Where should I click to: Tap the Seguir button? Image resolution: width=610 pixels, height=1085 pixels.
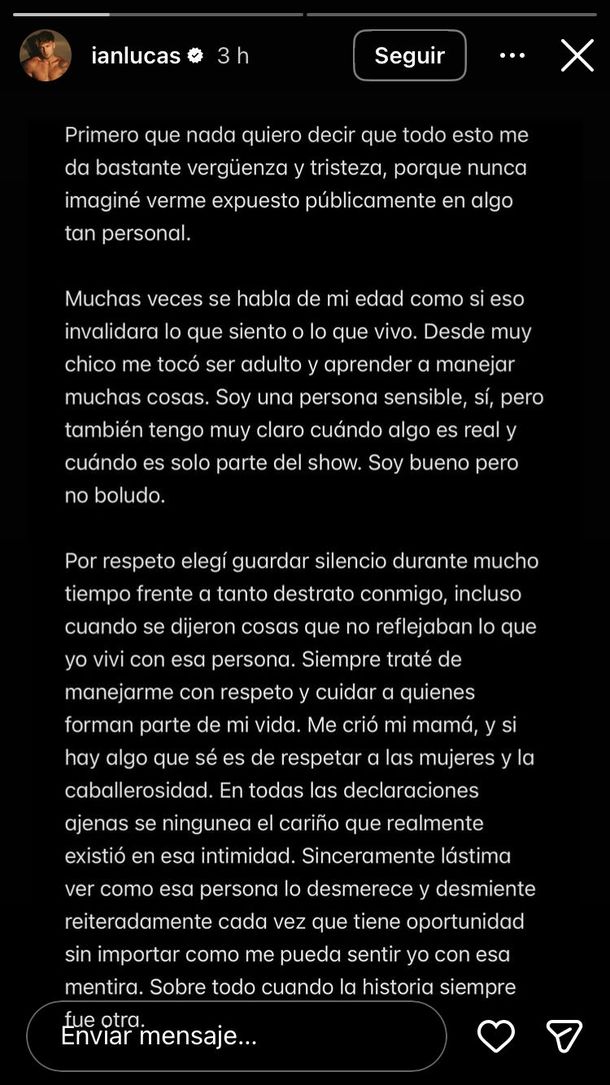pos(409,56)
